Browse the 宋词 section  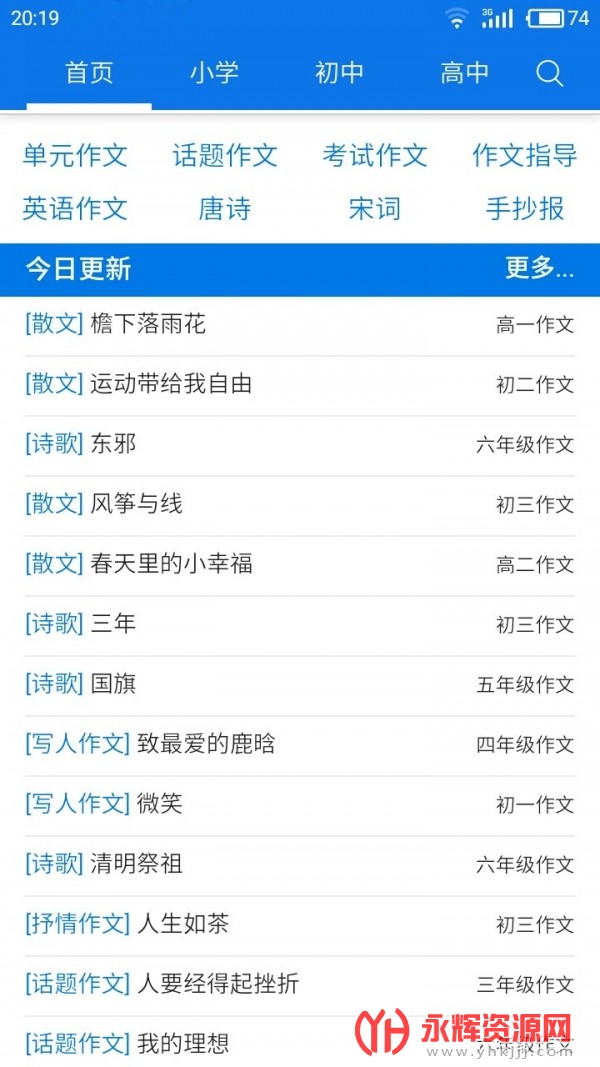click(375, 208)
